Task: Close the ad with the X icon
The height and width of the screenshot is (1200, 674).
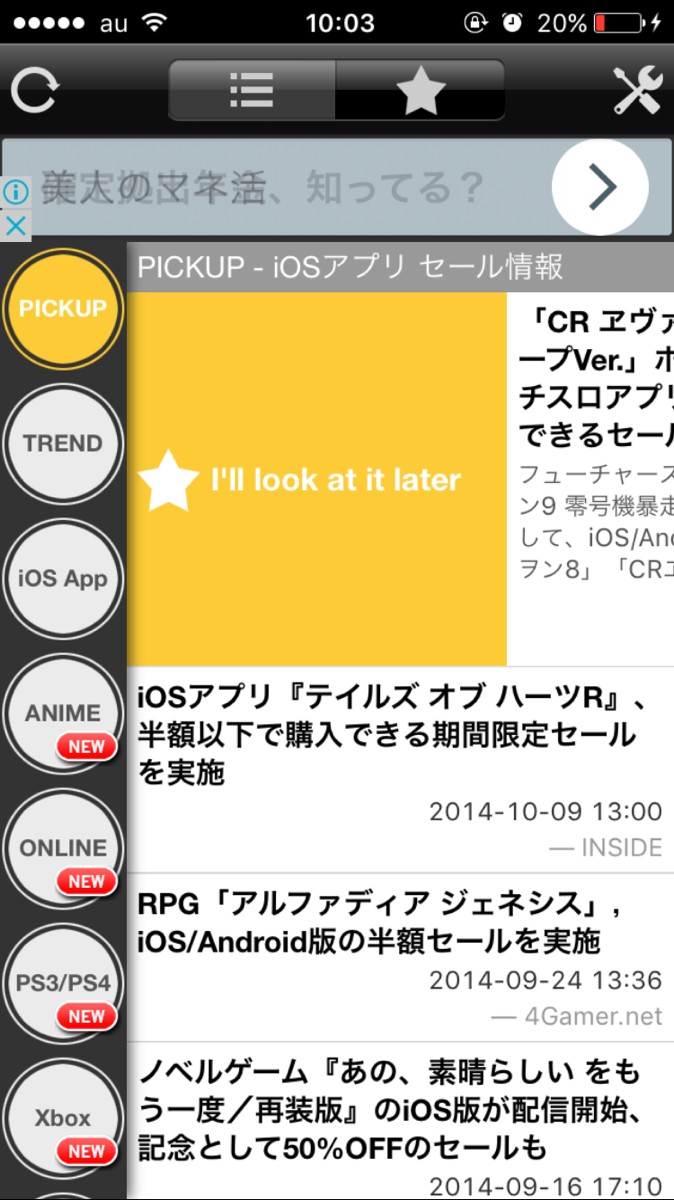Action: pos(15,226)
